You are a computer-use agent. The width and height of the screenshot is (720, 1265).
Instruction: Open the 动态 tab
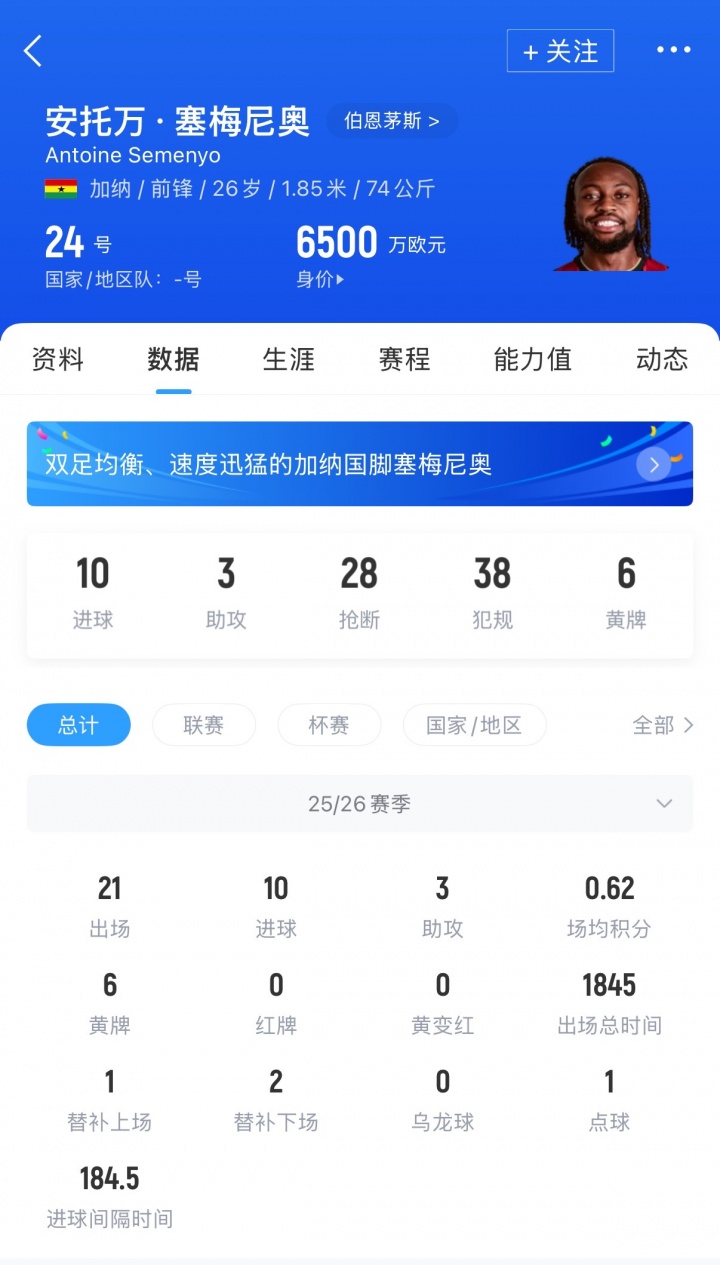(661, 359)
